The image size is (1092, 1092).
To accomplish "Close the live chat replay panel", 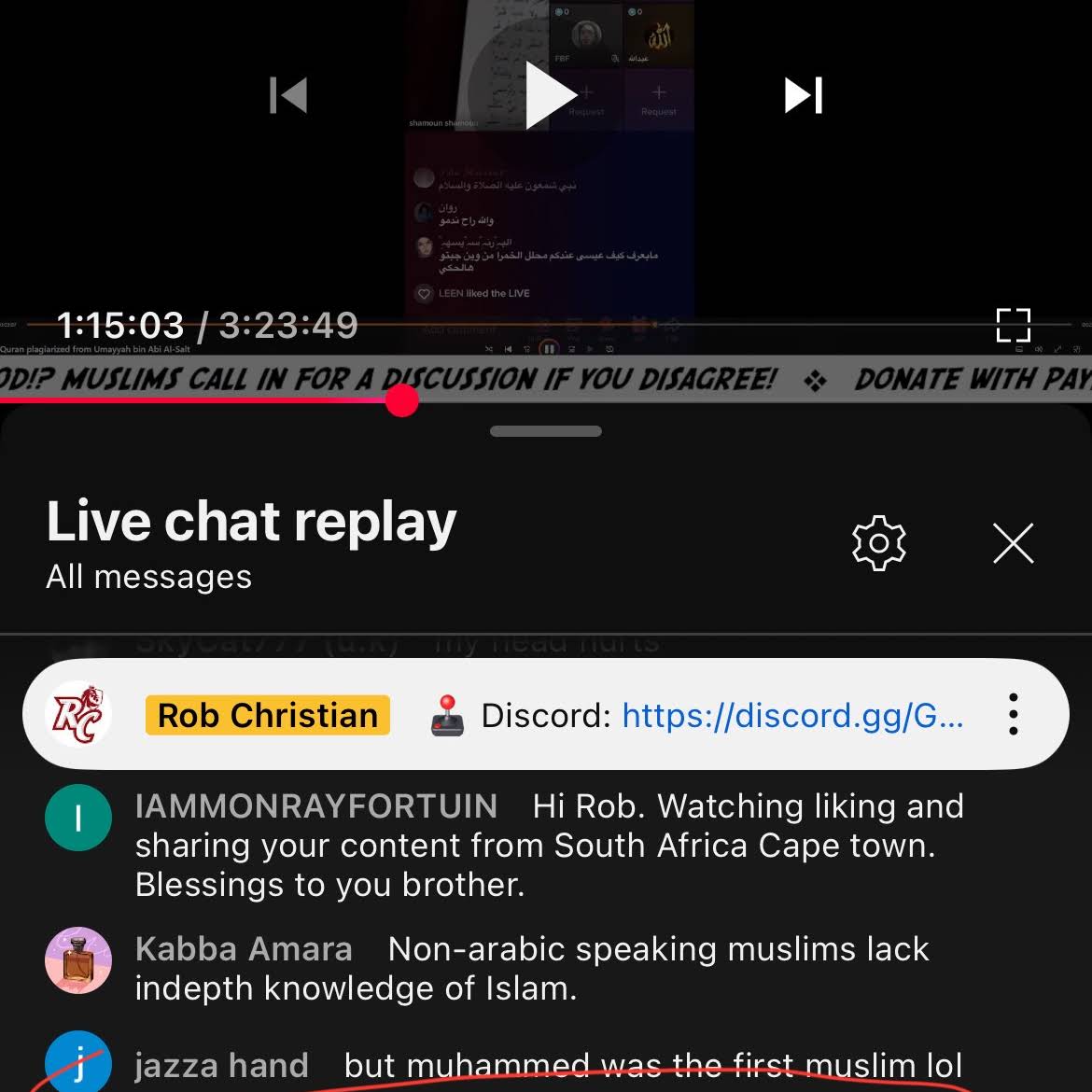I will click(x=1013, y=543).
